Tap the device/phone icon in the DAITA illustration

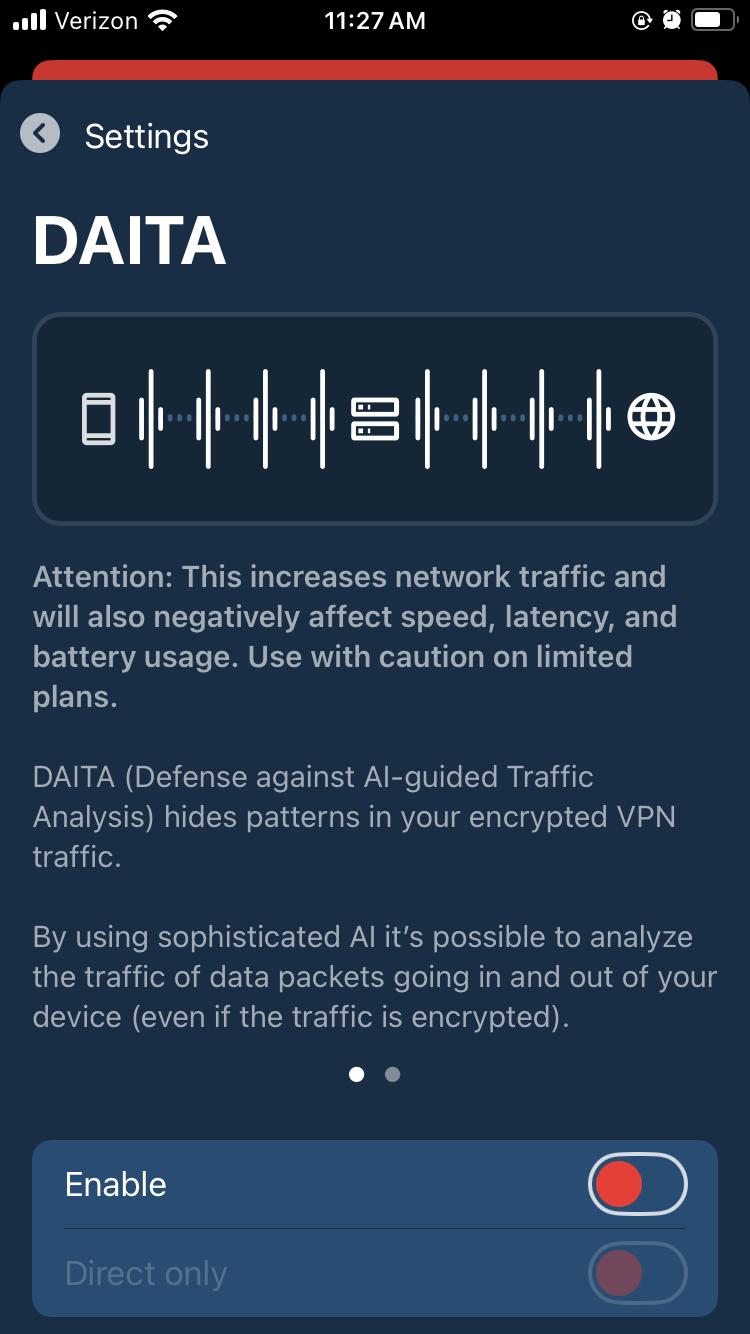[x=98, y=418]
